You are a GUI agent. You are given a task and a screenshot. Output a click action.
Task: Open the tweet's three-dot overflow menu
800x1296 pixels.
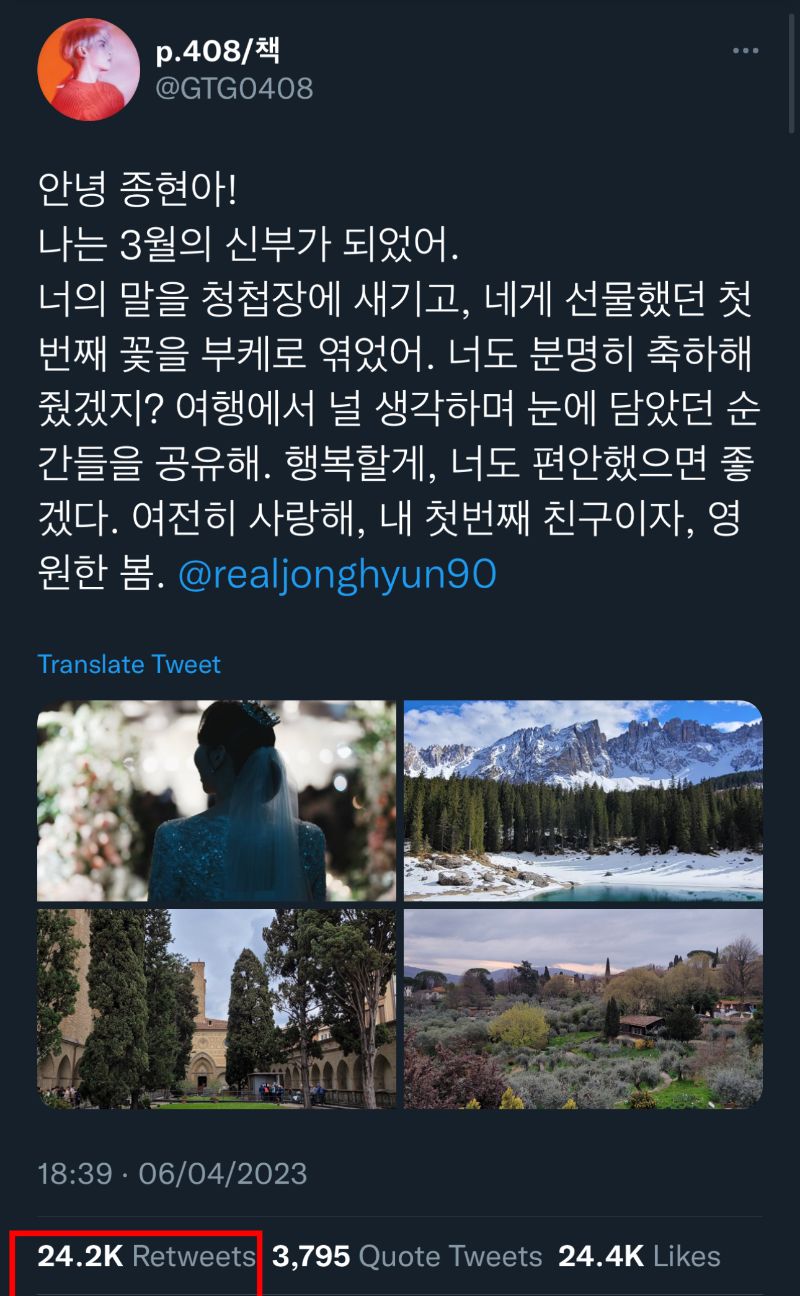(745, 51)
